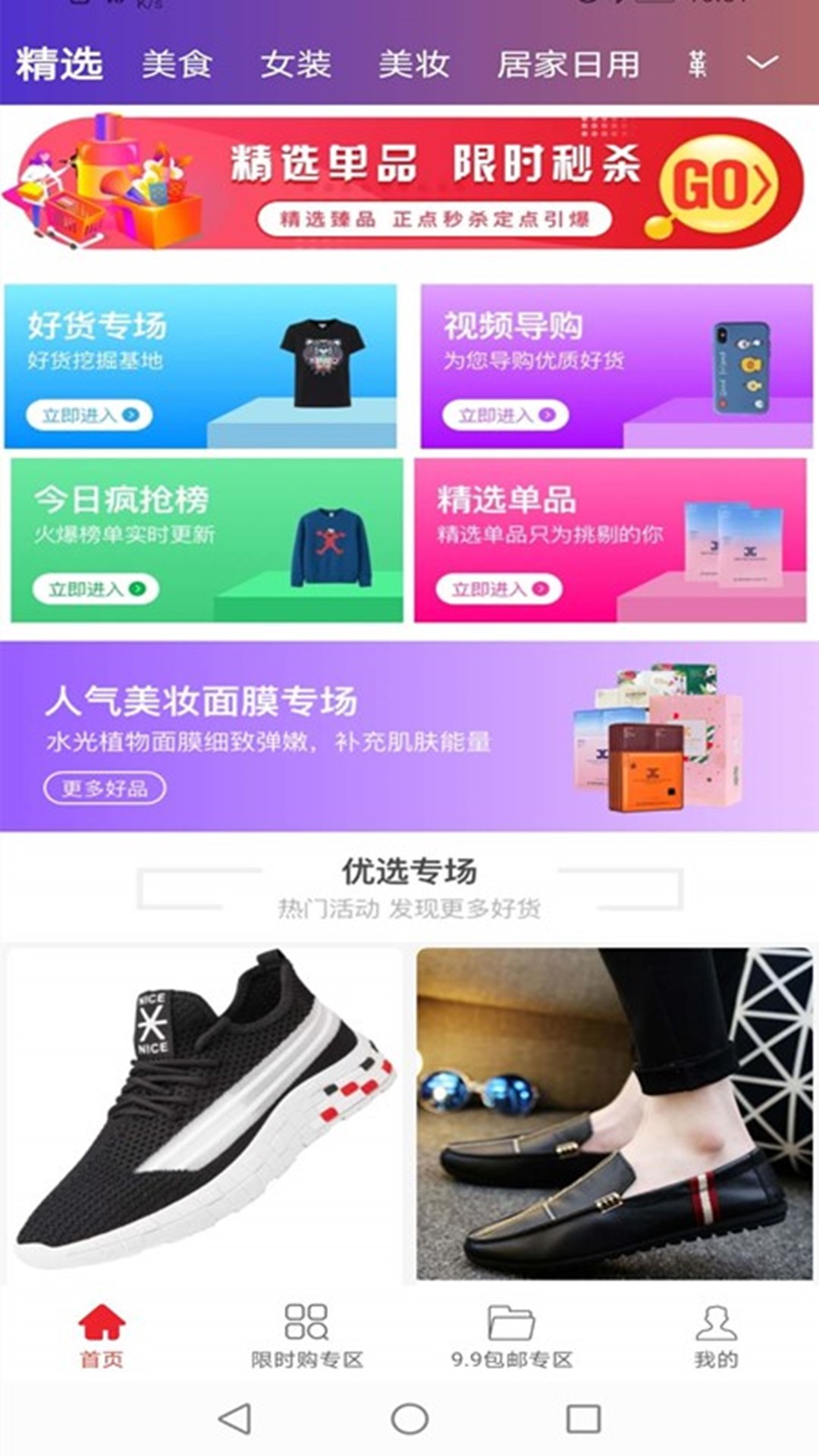Viewport: 819px width, 1456px height.
Task: Enter the pink 精选单品 card
Action: [610, 540]
